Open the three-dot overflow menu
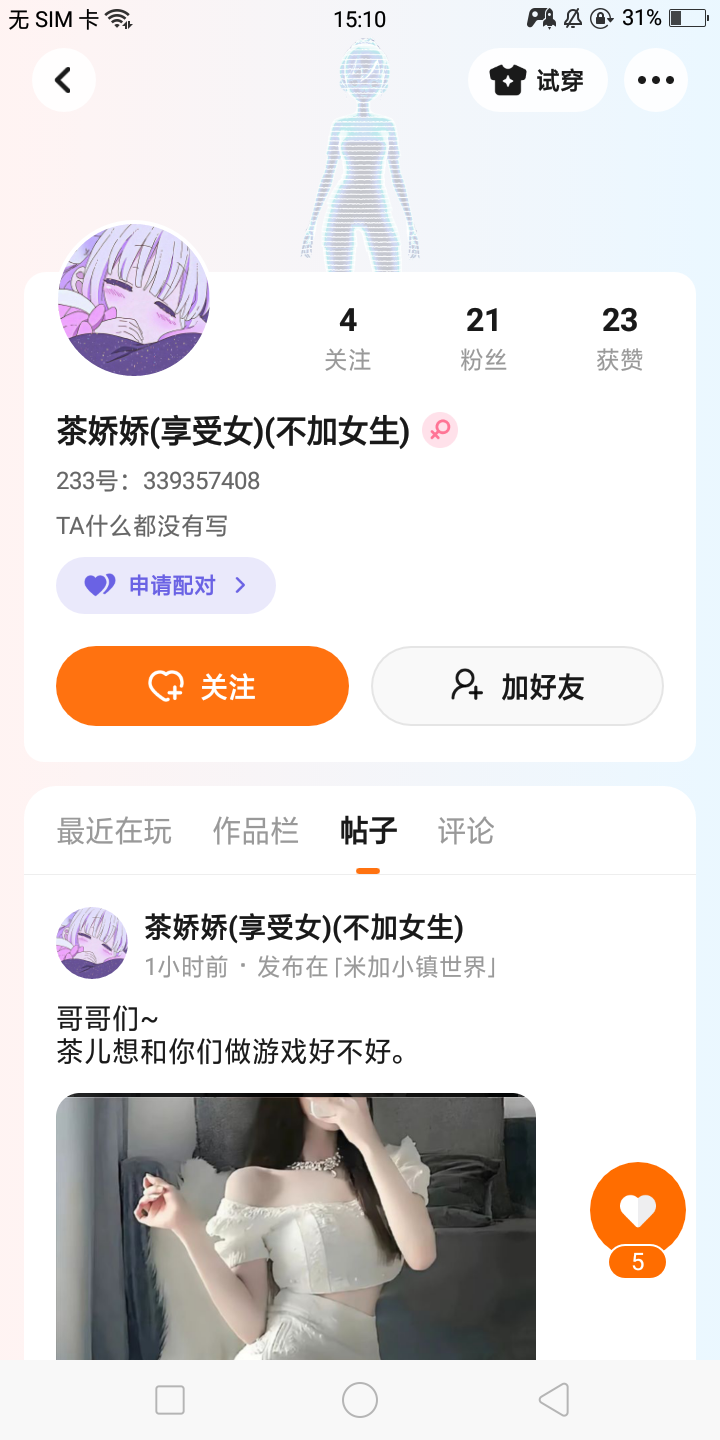The image size is (720, 1440). 655,80
